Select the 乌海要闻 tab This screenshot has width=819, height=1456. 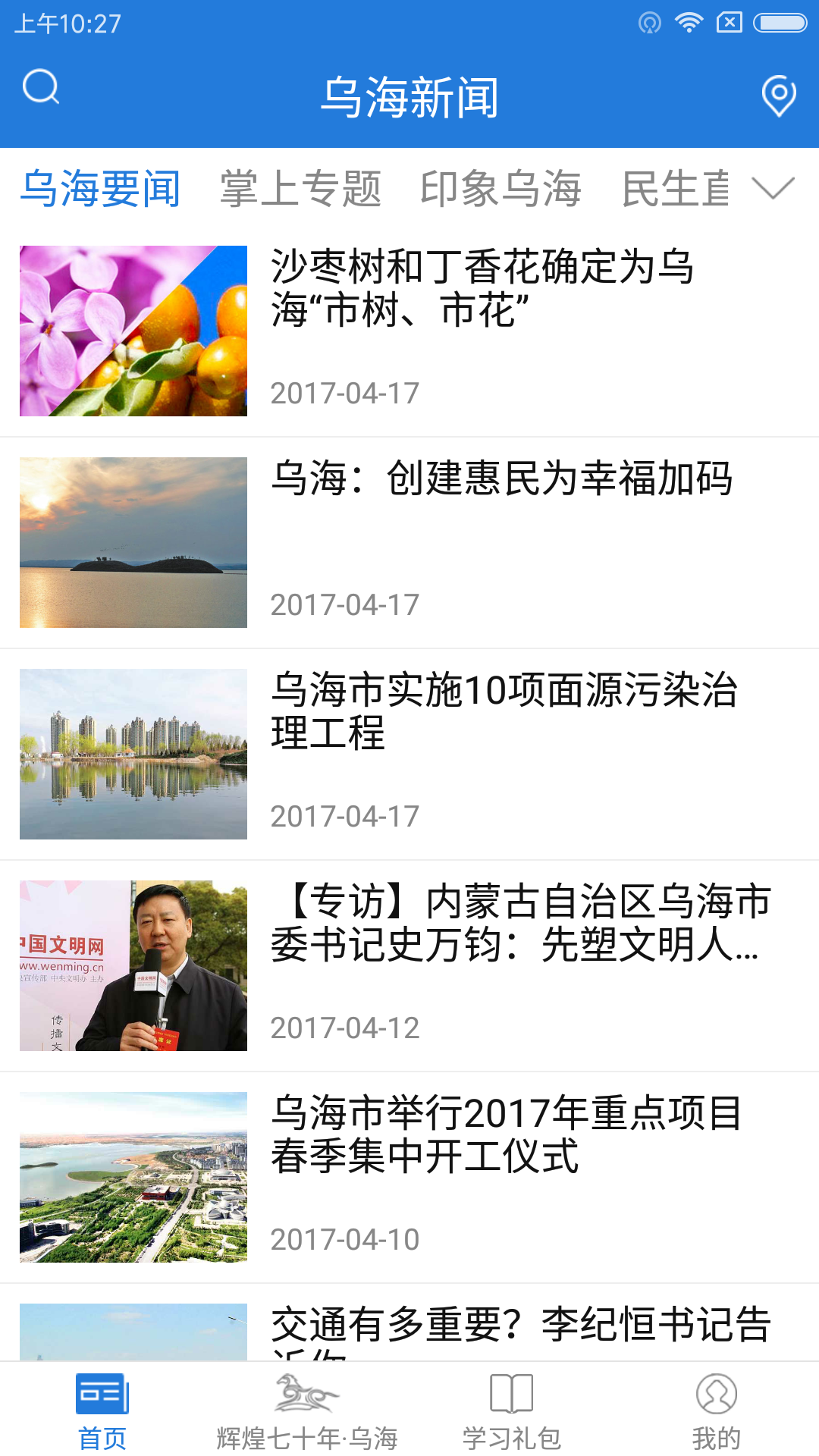[101, 189]
